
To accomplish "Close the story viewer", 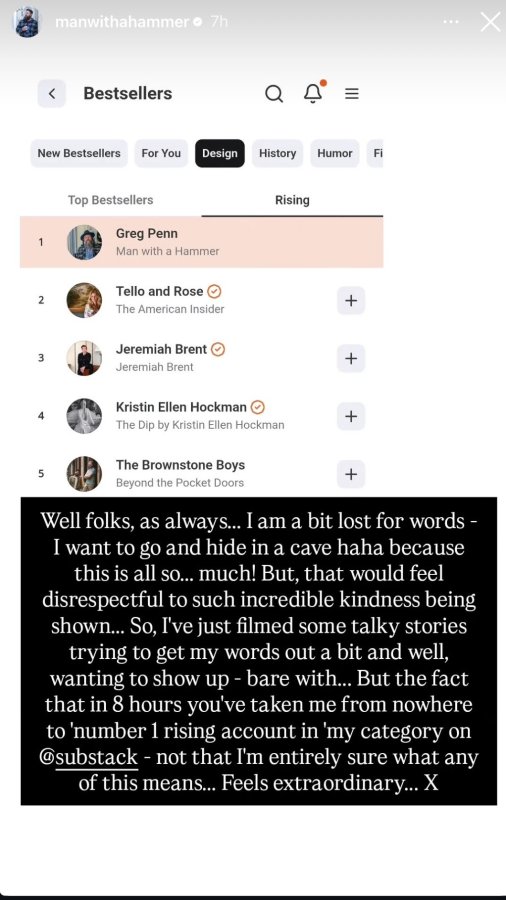I will coord(490,22).
